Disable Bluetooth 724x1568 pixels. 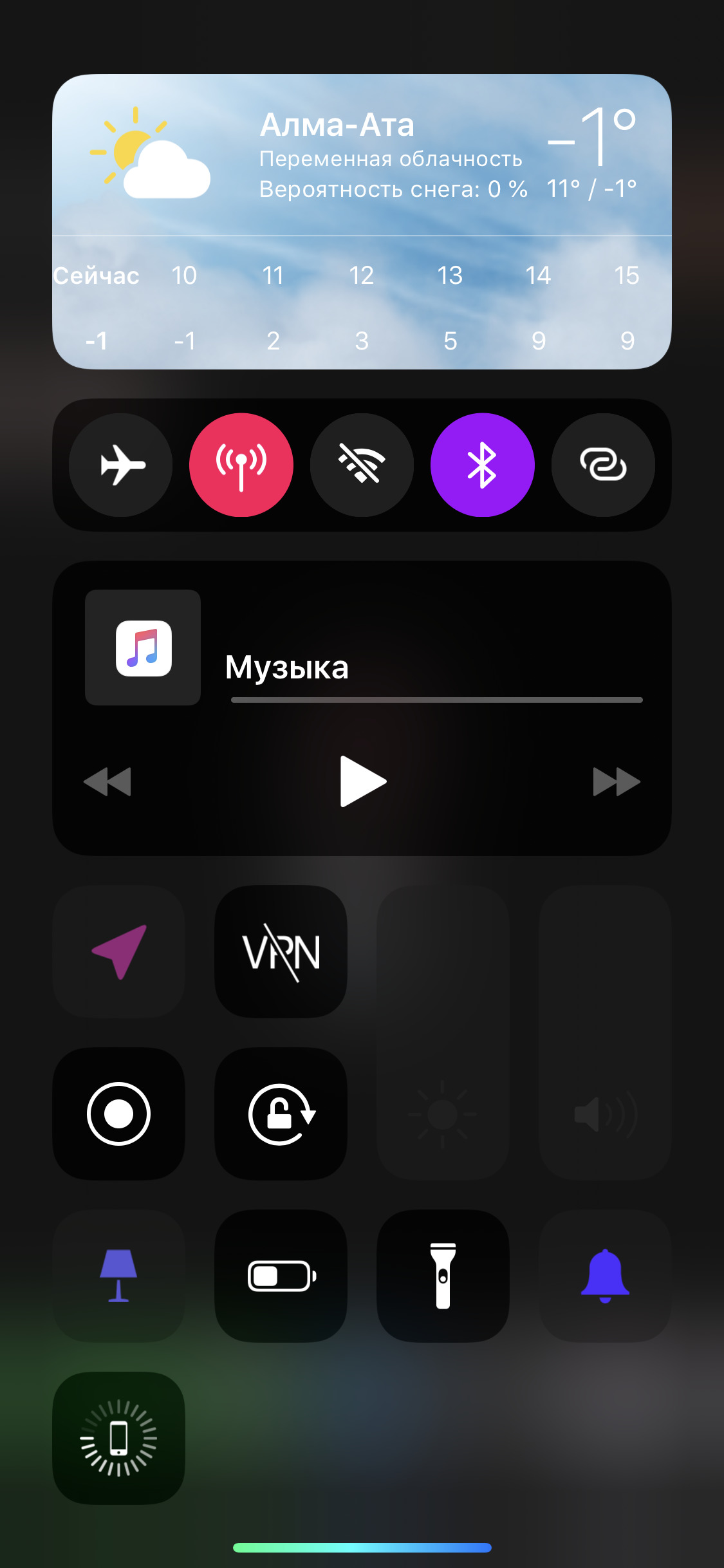[x=483, y=465]
